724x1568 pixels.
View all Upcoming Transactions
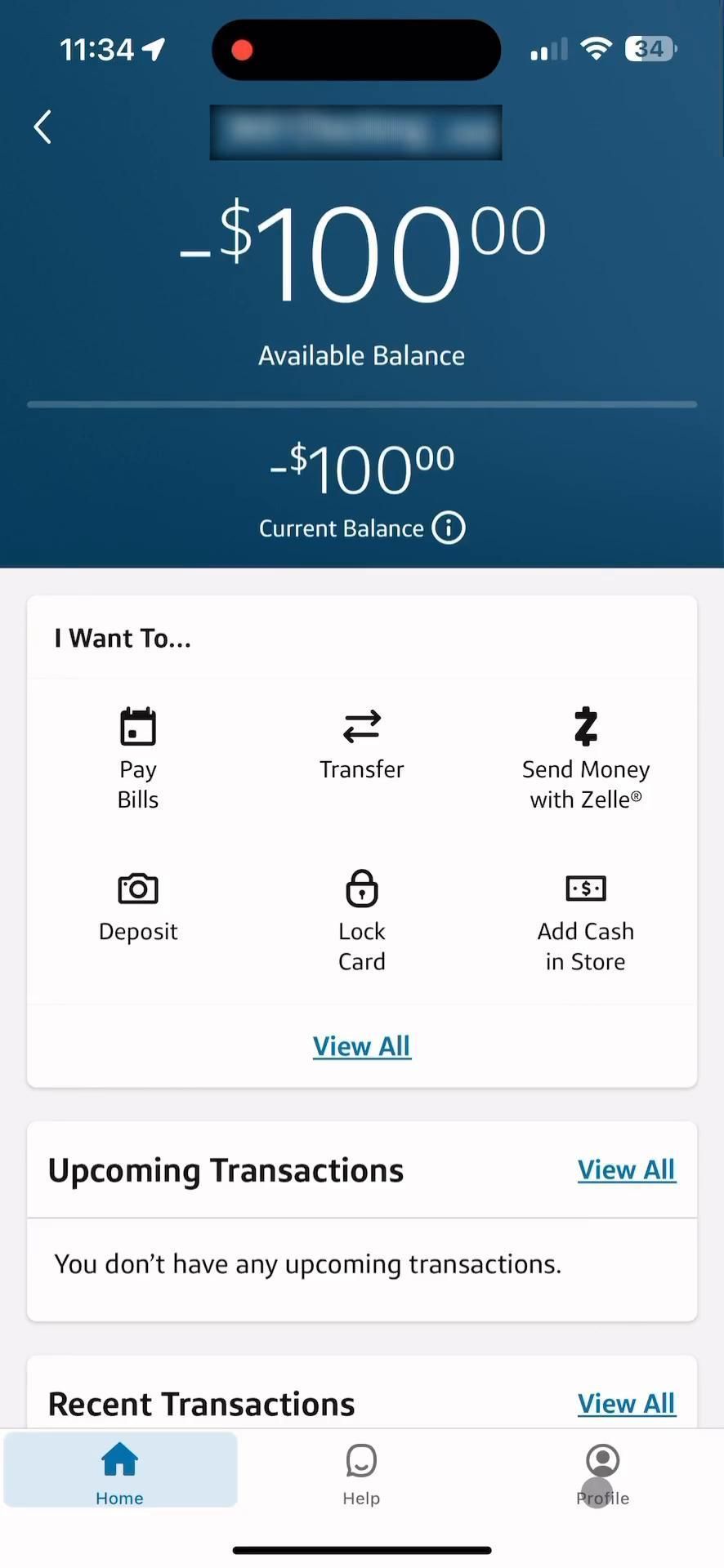(626, 1169)
